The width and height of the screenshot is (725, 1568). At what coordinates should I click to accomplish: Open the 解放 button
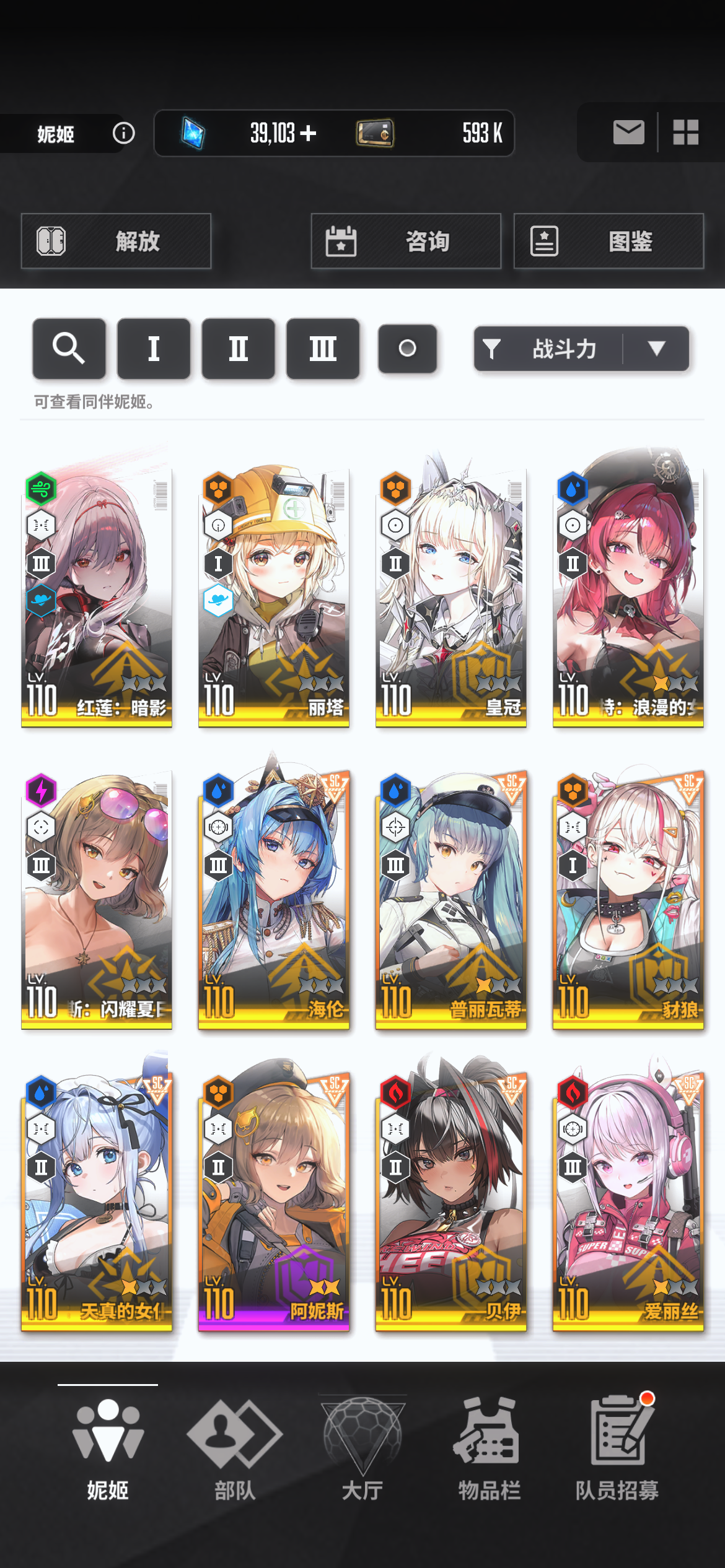tap(116, 241)
